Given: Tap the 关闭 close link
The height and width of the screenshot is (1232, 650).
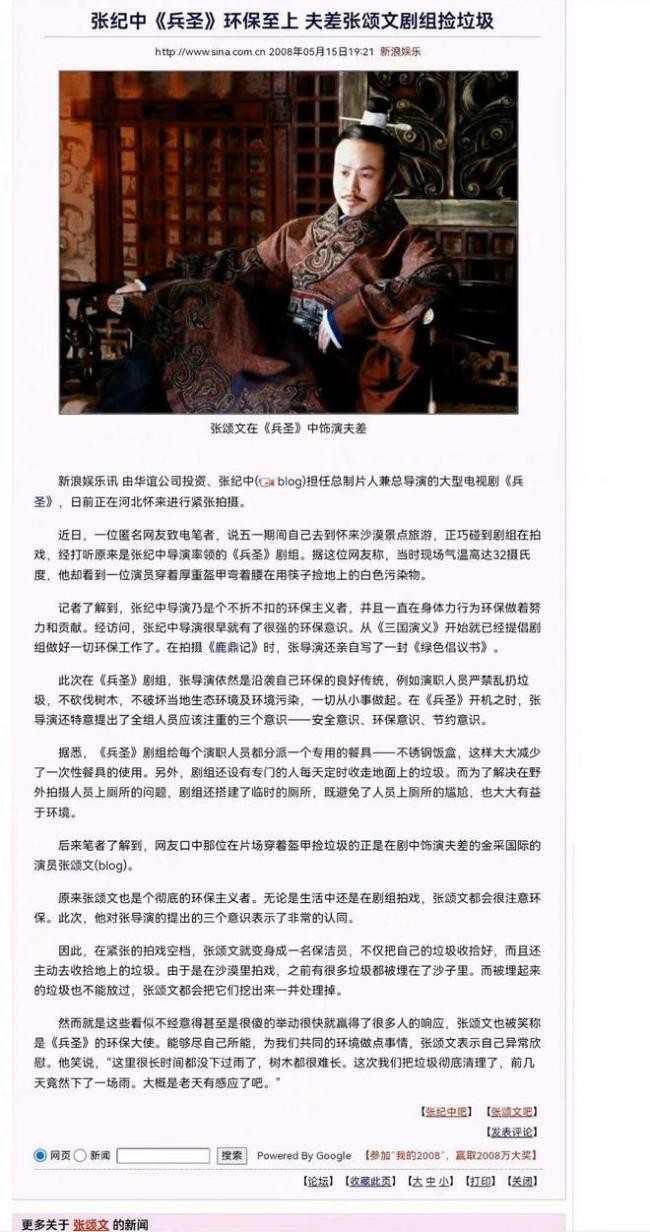Looking at the screenshot, I should click(522, 1181).
